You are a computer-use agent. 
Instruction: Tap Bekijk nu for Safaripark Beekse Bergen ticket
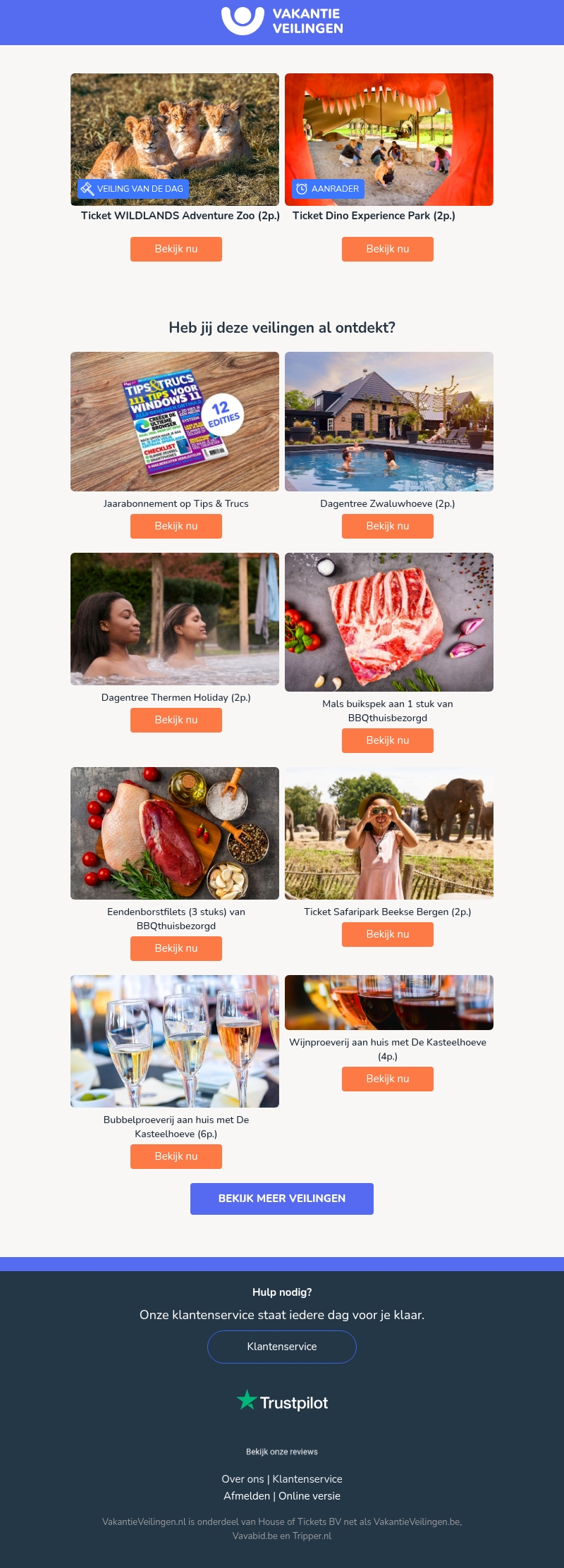coord(388,934)
